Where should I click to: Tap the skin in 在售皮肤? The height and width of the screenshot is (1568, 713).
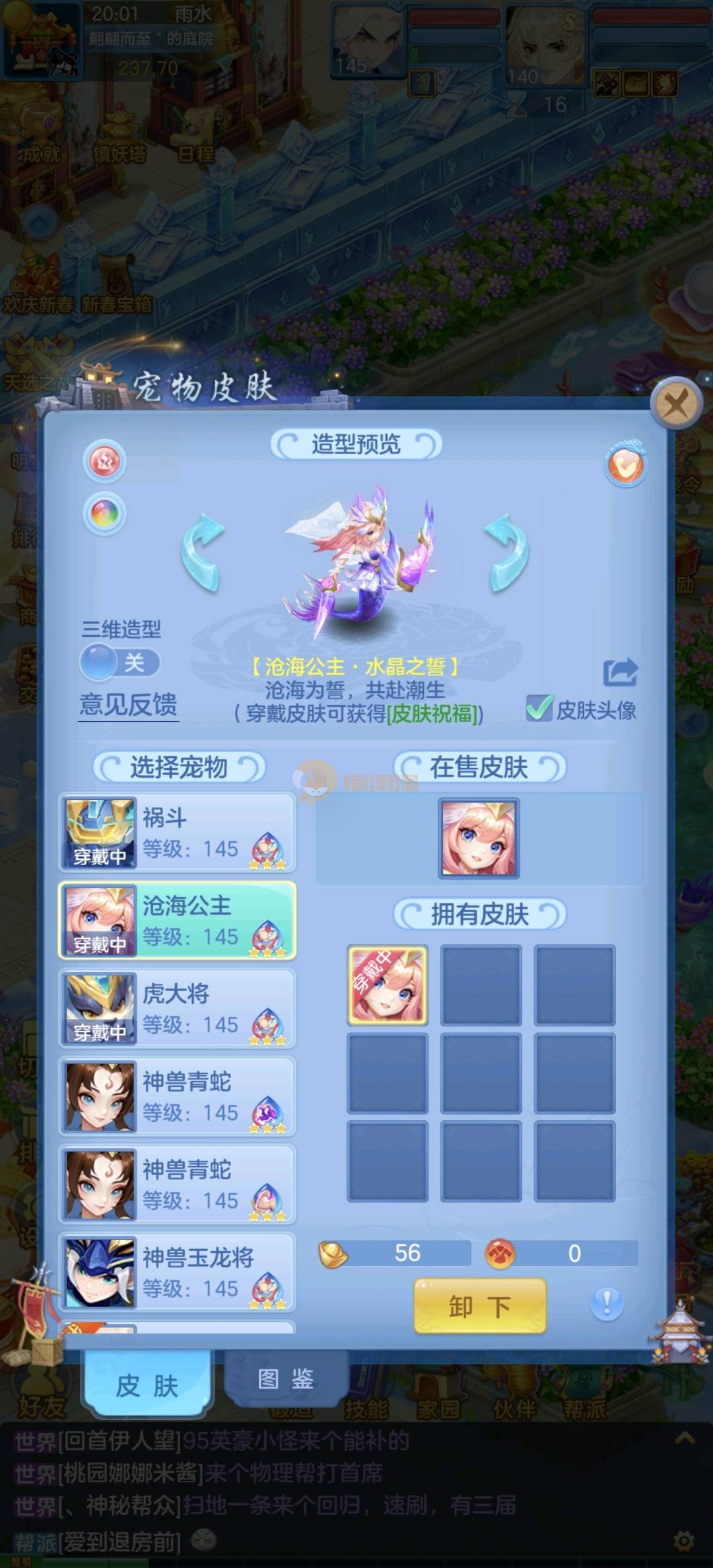[479, 838]
